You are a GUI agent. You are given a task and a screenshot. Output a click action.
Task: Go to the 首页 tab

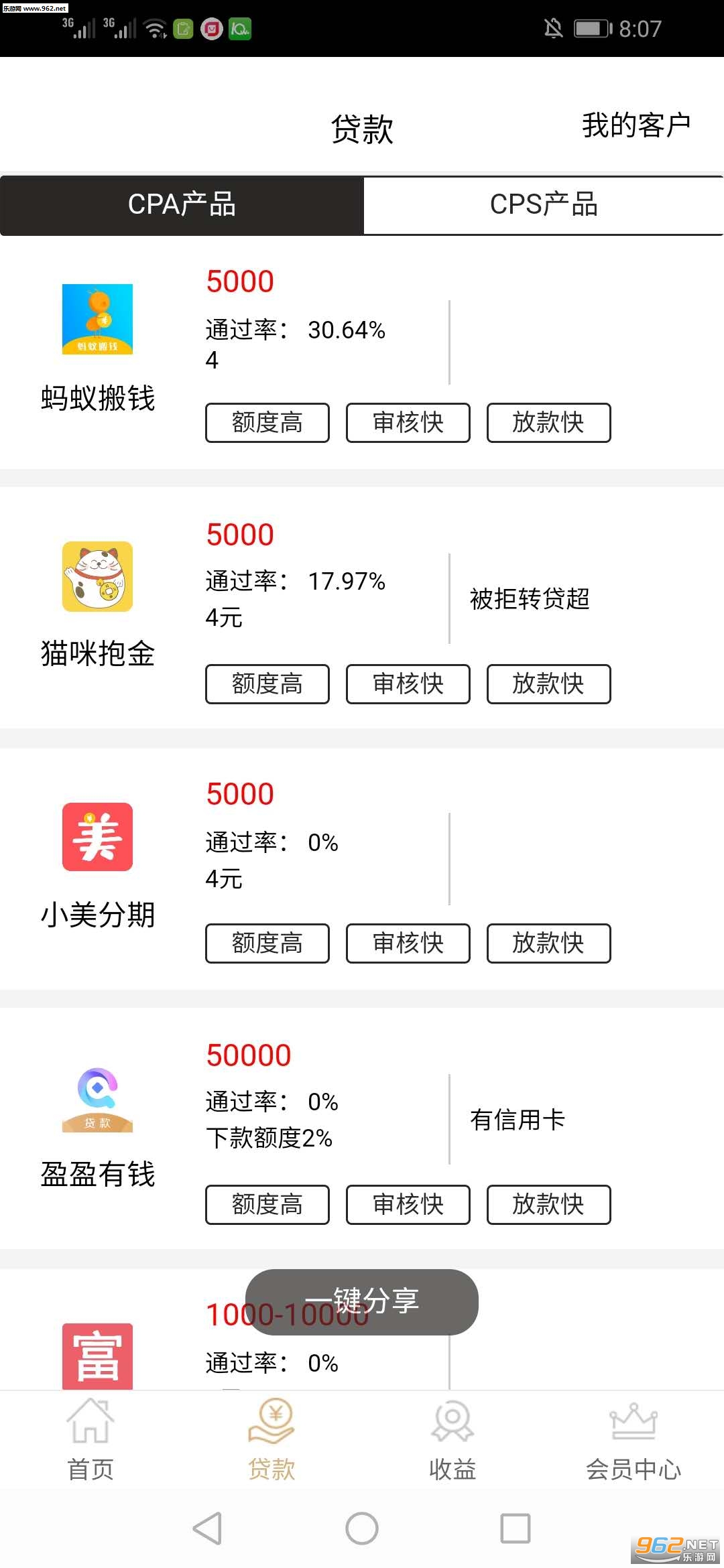point(90,1441)
